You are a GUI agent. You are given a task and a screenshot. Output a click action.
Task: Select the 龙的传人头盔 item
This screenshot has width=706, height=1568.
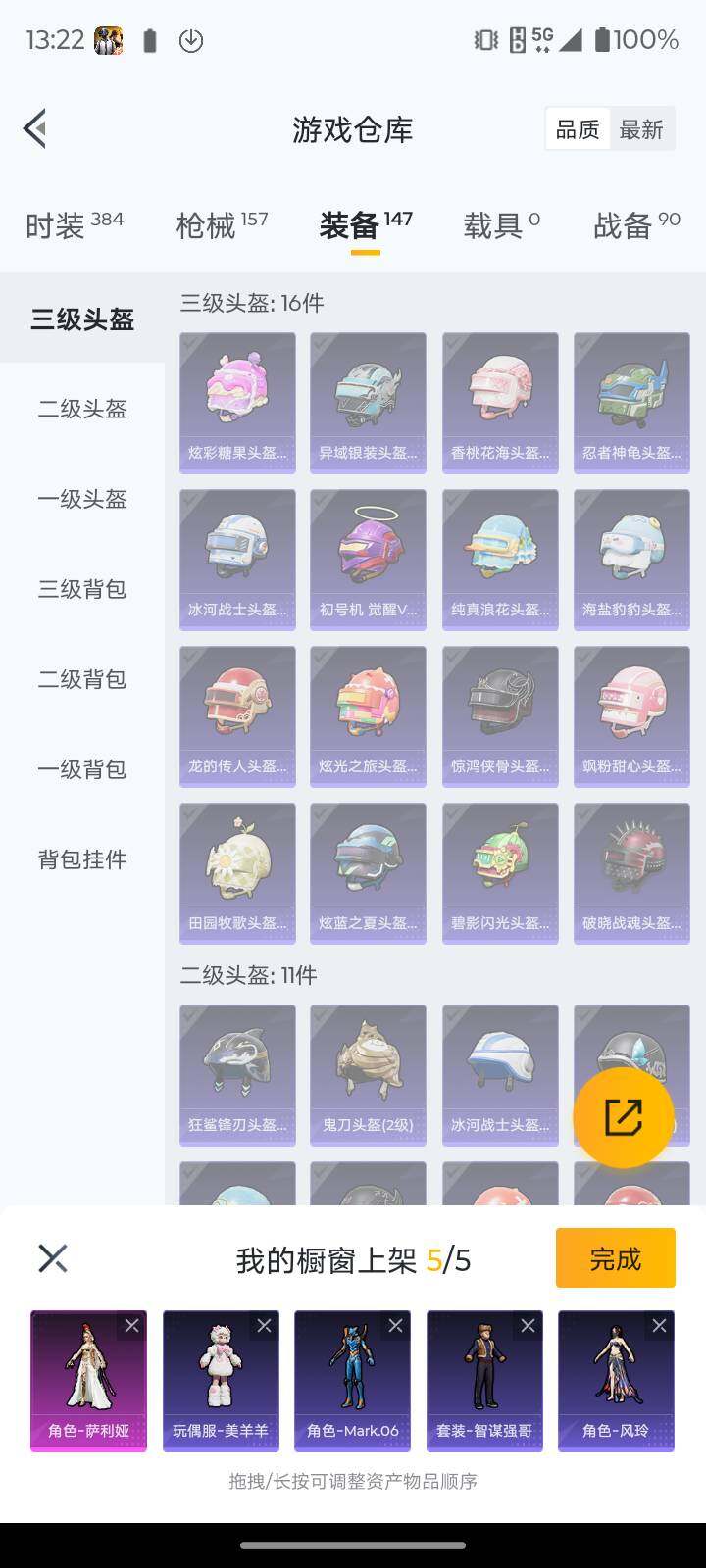(x=236, y=713)
